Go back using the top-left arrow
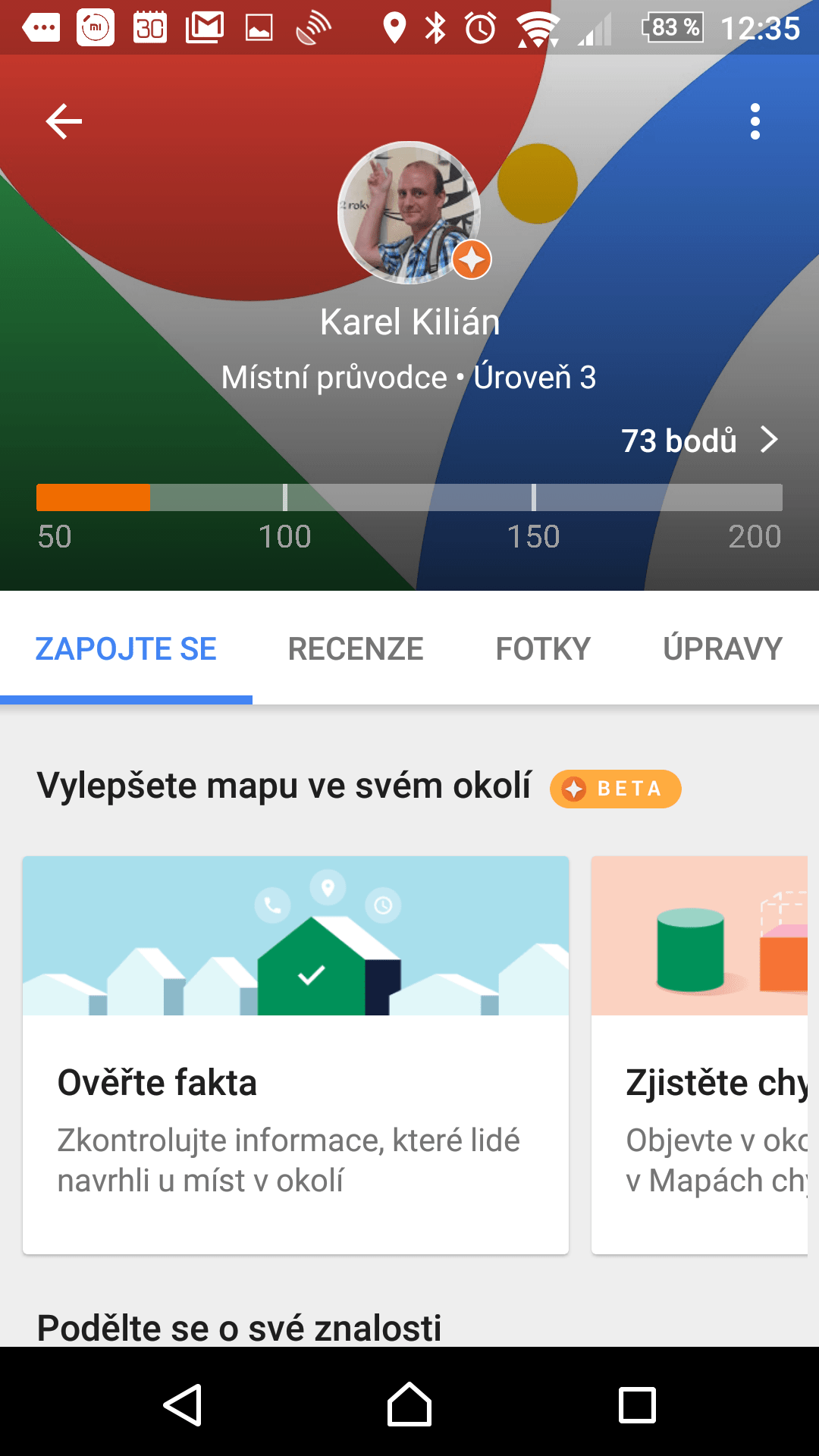Viewport: 819px width, 1456px height. tap(64, 121)
